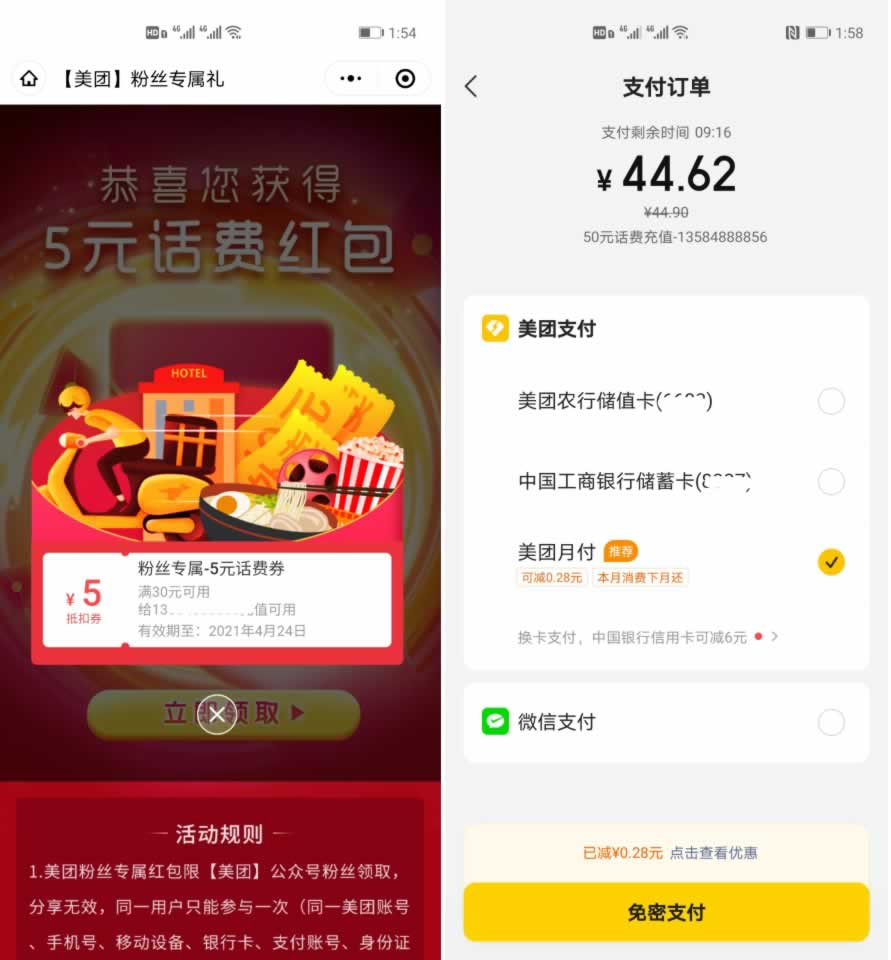This screenshot has width=891, height=960.
Task: Confirm payment with 免密支付 button
Action: [666, 912]
